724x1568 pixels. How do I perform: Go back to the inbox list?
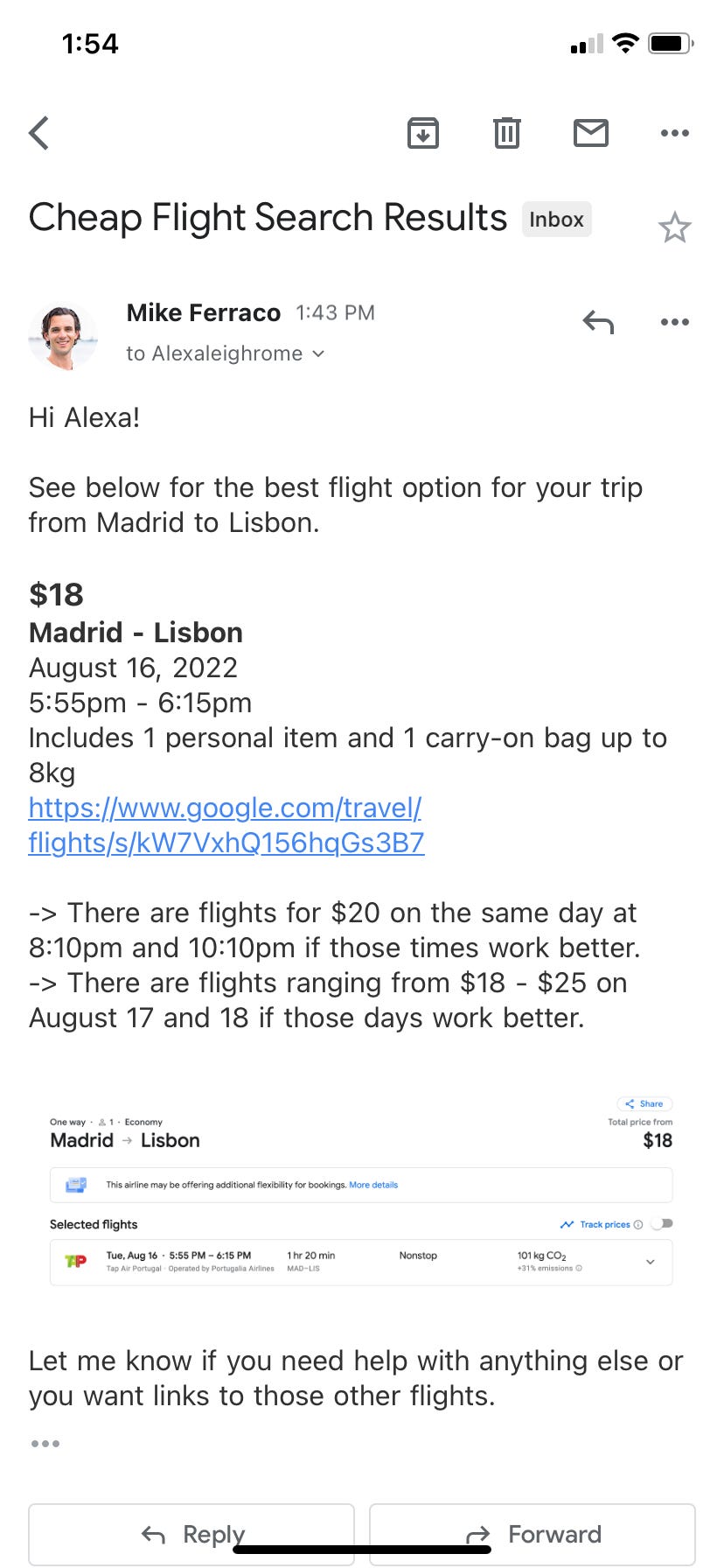point(39,133)
